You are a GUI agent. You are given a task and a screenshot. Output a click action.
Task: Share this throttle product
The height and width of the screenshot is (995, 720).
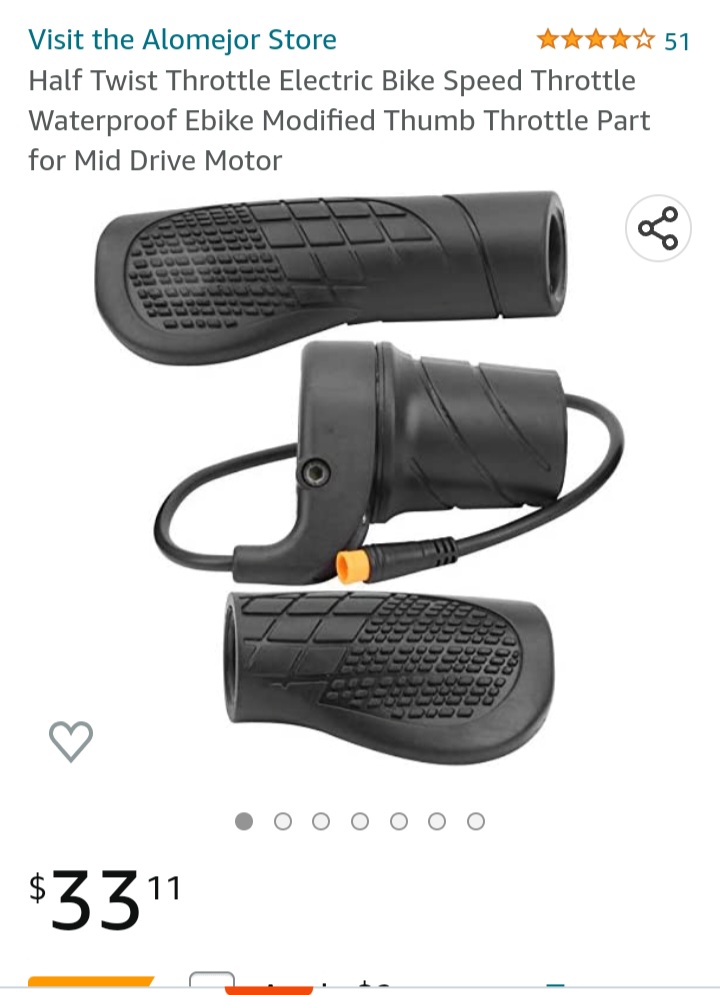pyautogui.click(x=658, y=229)
